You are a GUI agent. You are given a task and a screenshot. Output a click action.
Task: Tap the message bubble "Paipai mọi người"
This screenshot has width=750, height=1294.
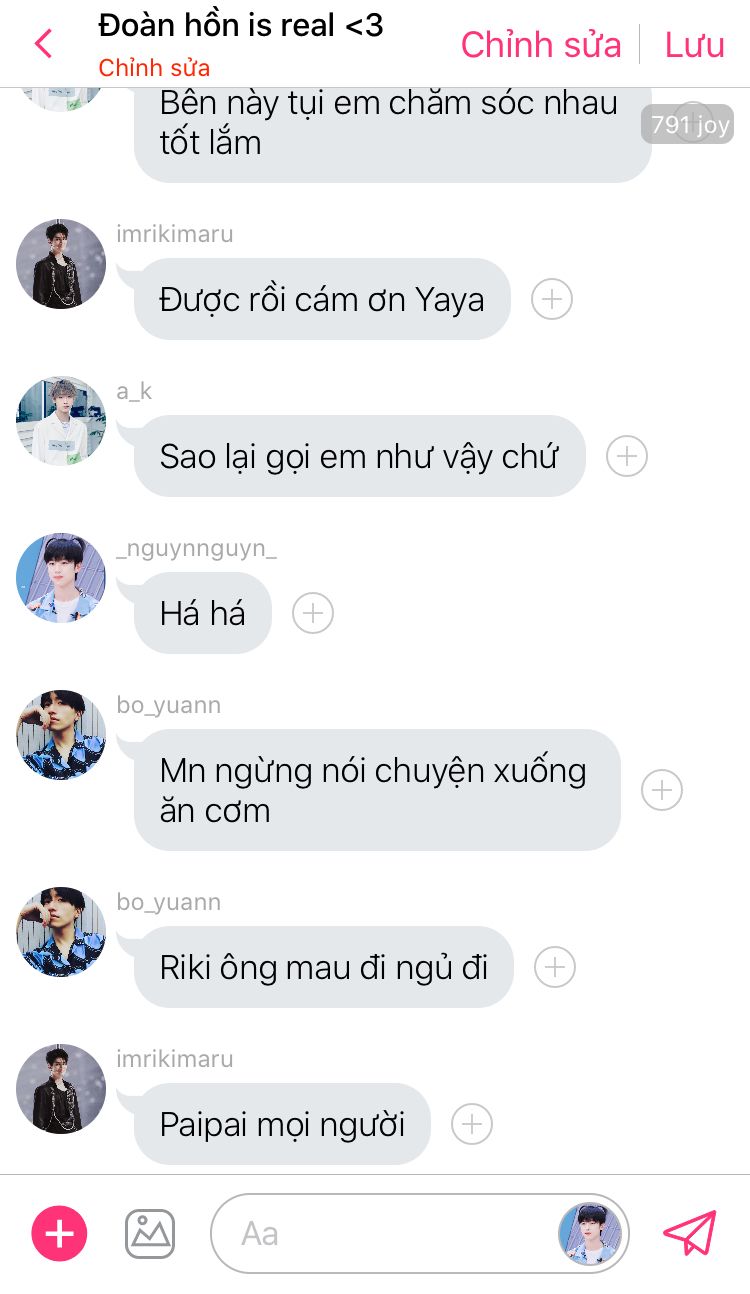pos(282,1124)
